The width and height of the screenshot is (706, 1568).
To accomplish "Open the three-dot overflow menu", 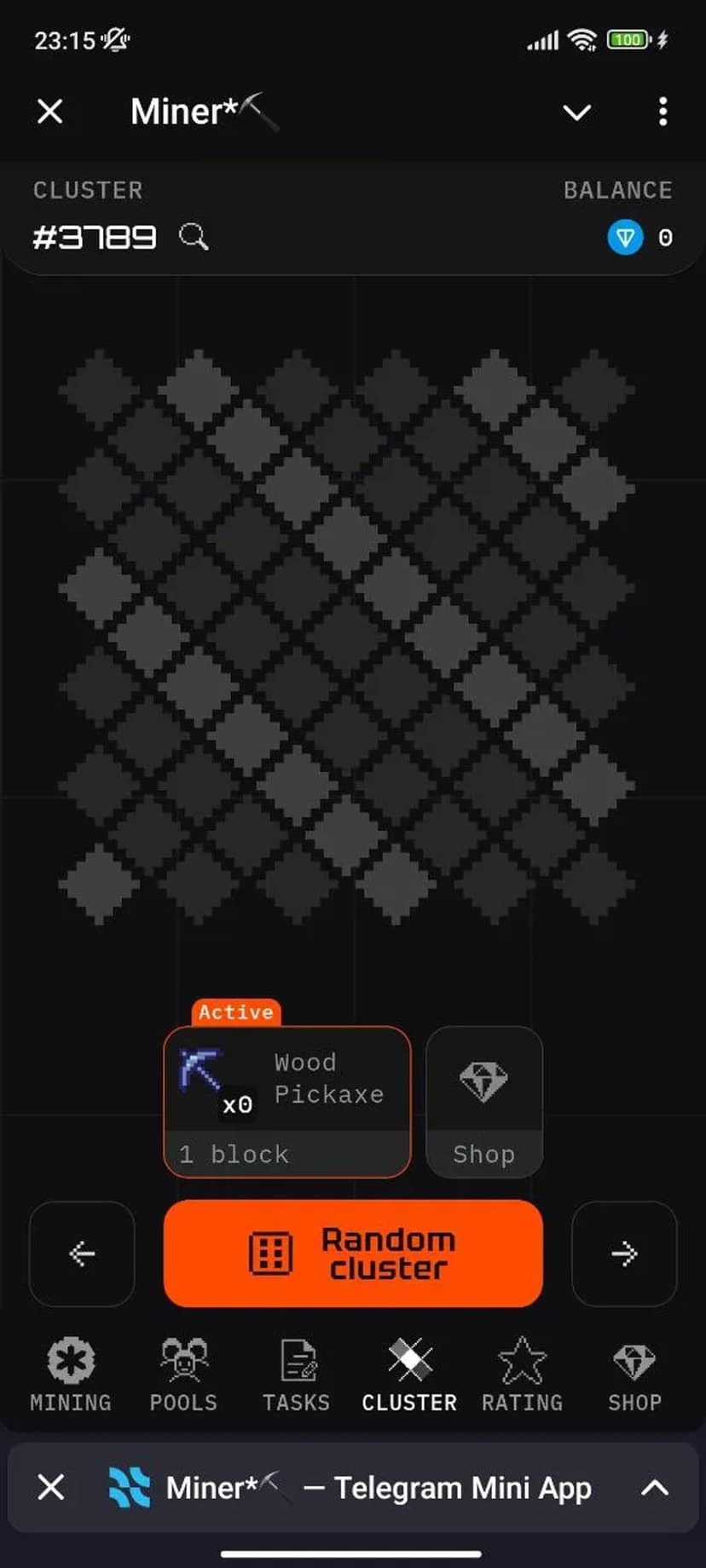I will (663, 112).
